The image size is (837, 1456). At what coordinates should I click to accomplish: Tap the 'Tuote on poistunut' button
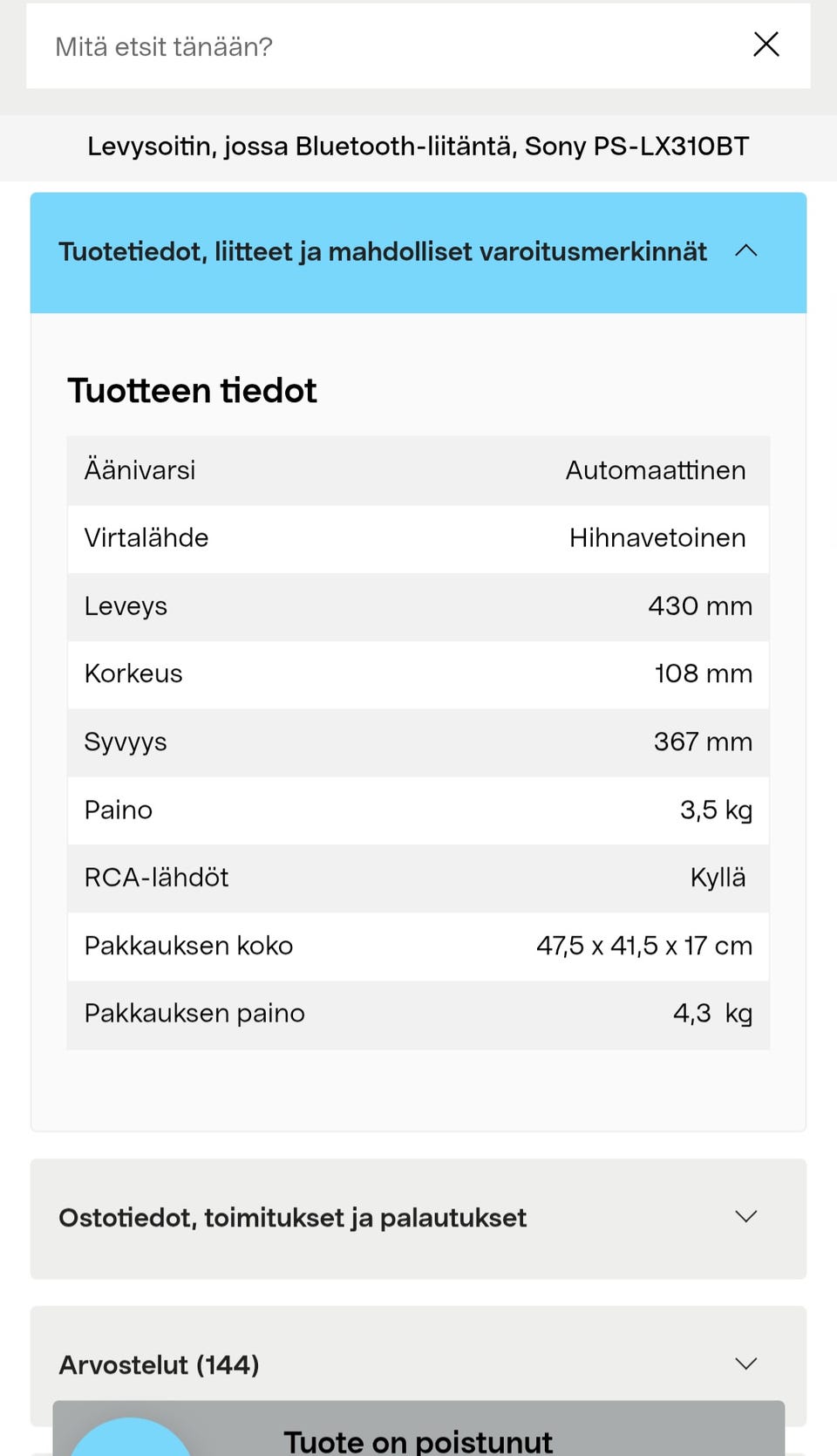pos(418,1431)
